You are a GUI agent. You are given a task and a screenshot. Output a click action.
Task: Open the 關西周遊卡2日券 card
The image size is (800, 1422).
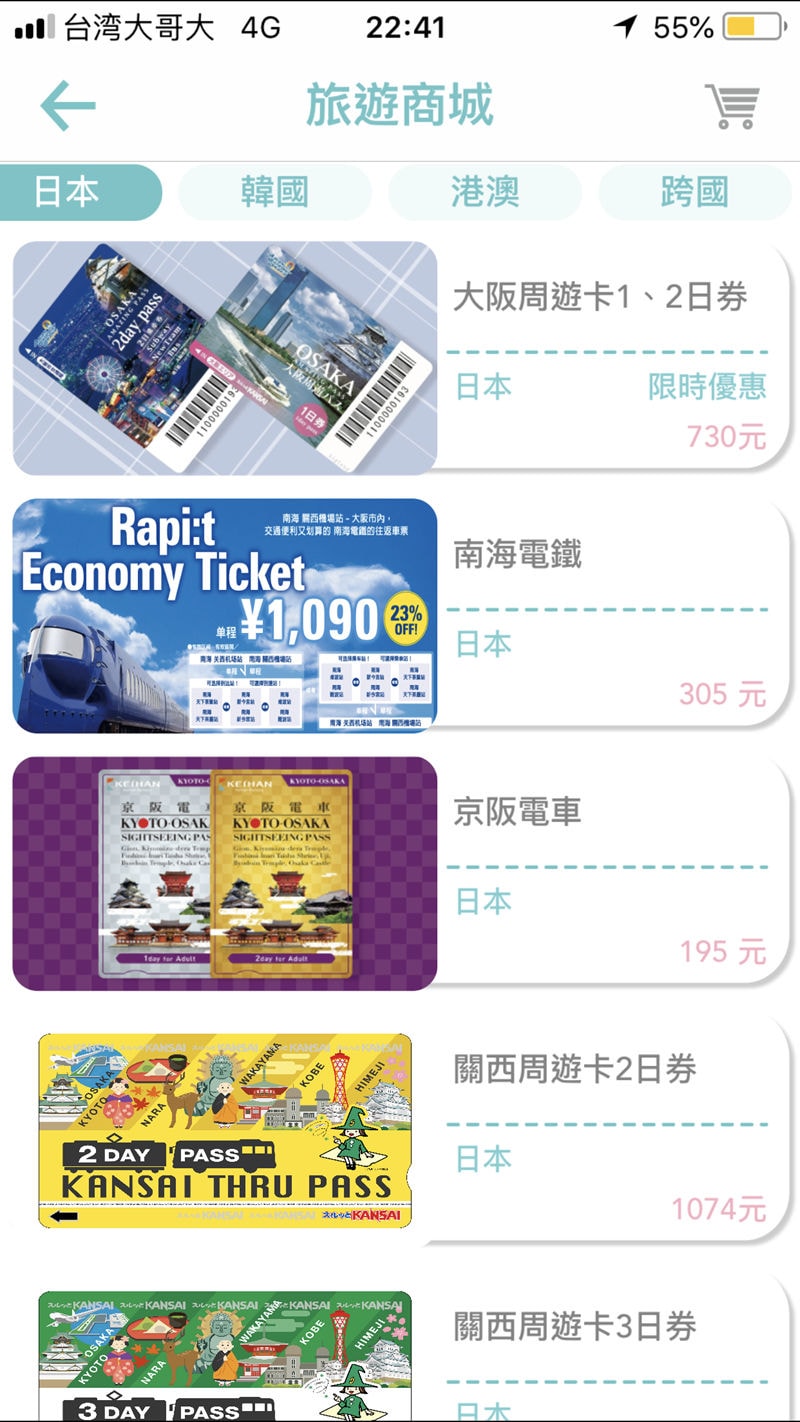pyautogui.click(x=400, y=1130)
